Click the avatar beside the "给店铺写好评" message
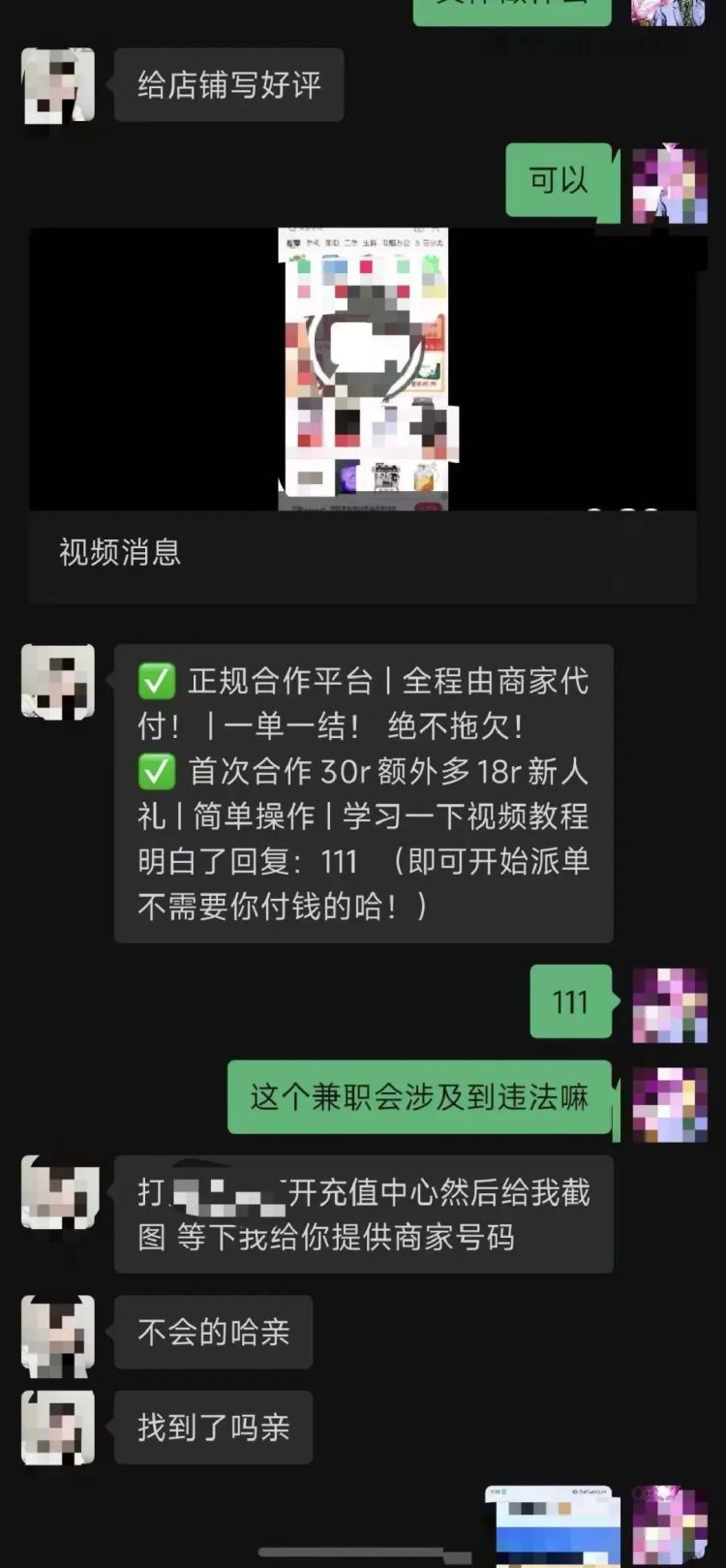 (58, 85)
